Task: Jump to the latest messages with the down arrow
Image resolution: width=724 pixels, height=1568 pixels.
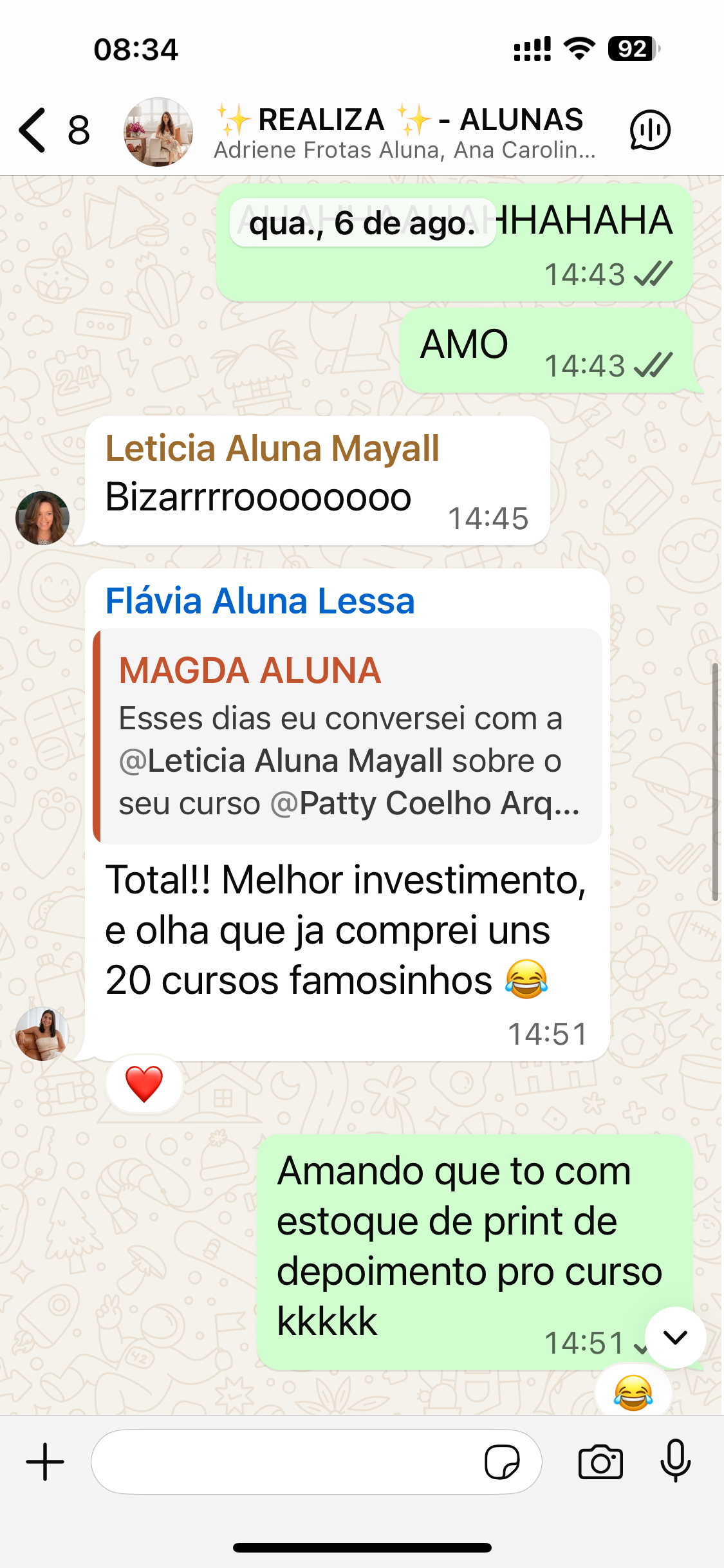Action: click(x=675, y=1338)
